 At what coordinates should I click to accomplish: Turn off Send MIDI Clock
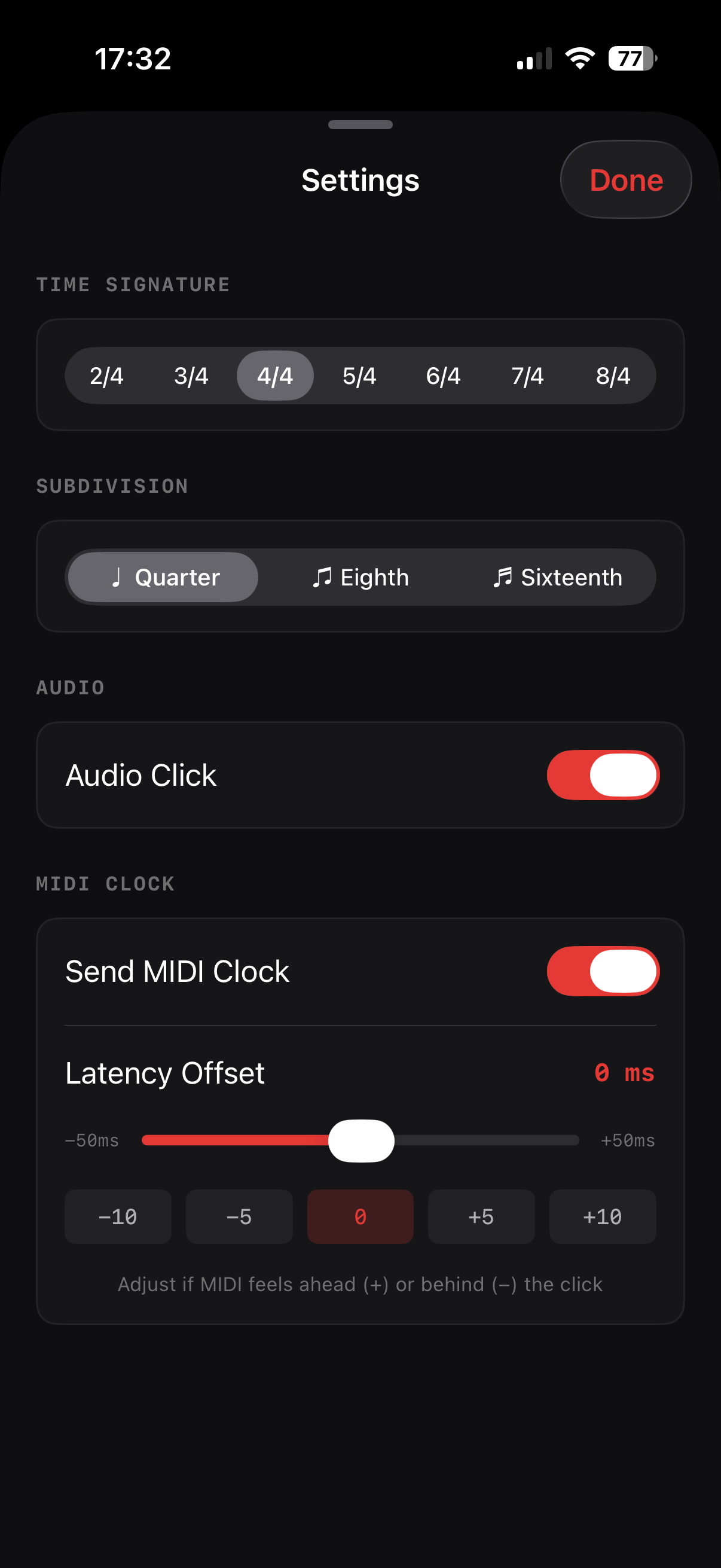[603, 971]
